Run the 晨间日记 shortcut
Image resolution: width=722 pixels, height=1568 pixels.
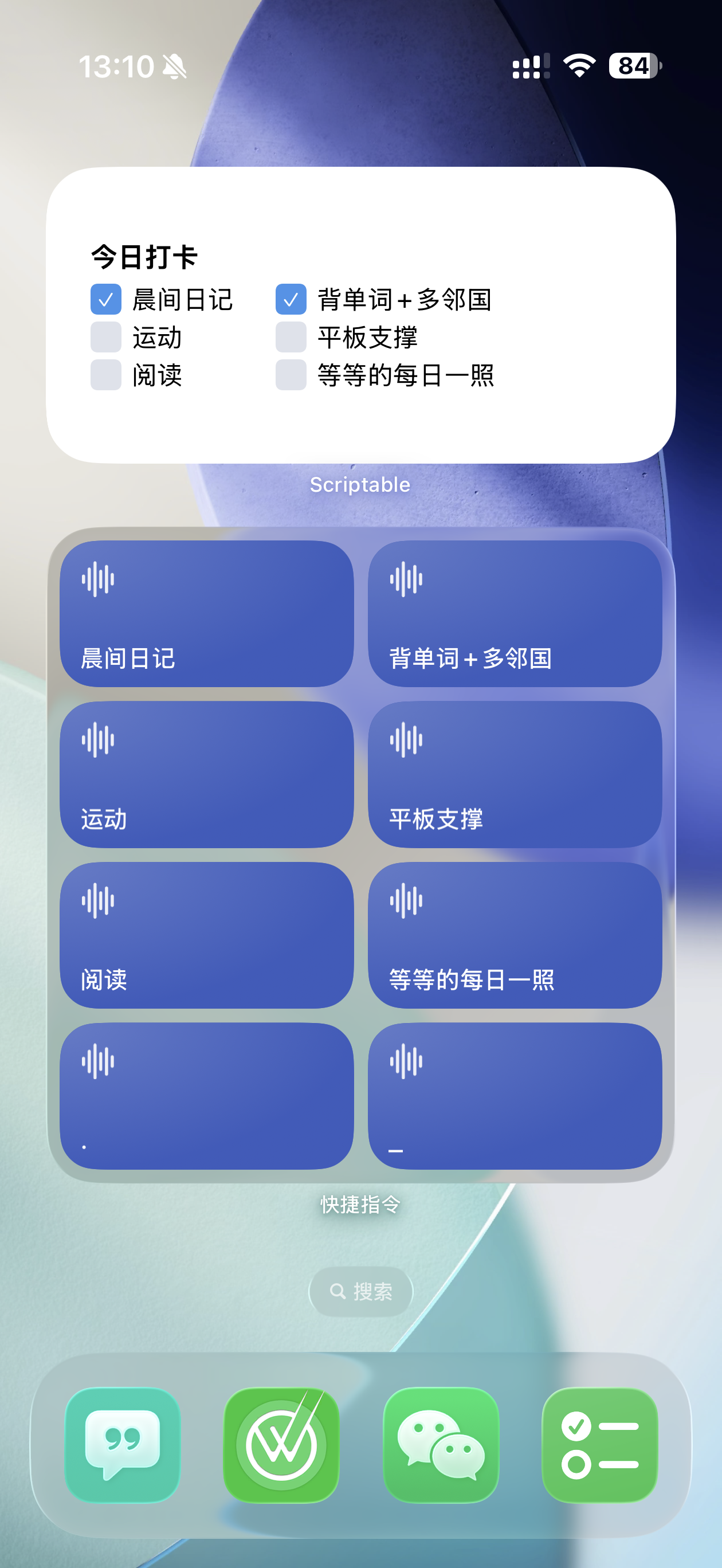pos(206,614)
